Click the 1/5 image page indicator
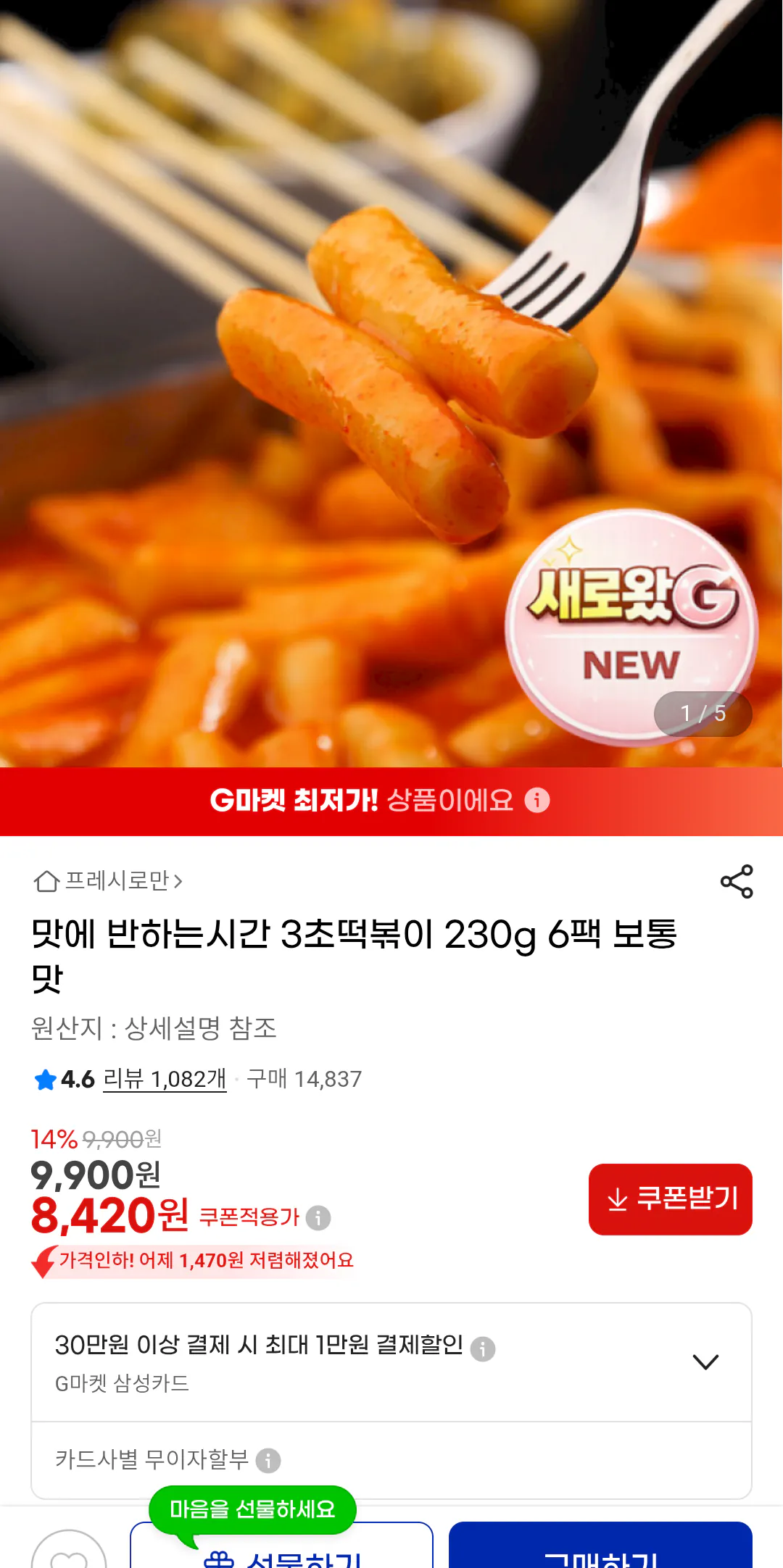The height and width of the screenshot is (1568, 783). coord(704,713)
